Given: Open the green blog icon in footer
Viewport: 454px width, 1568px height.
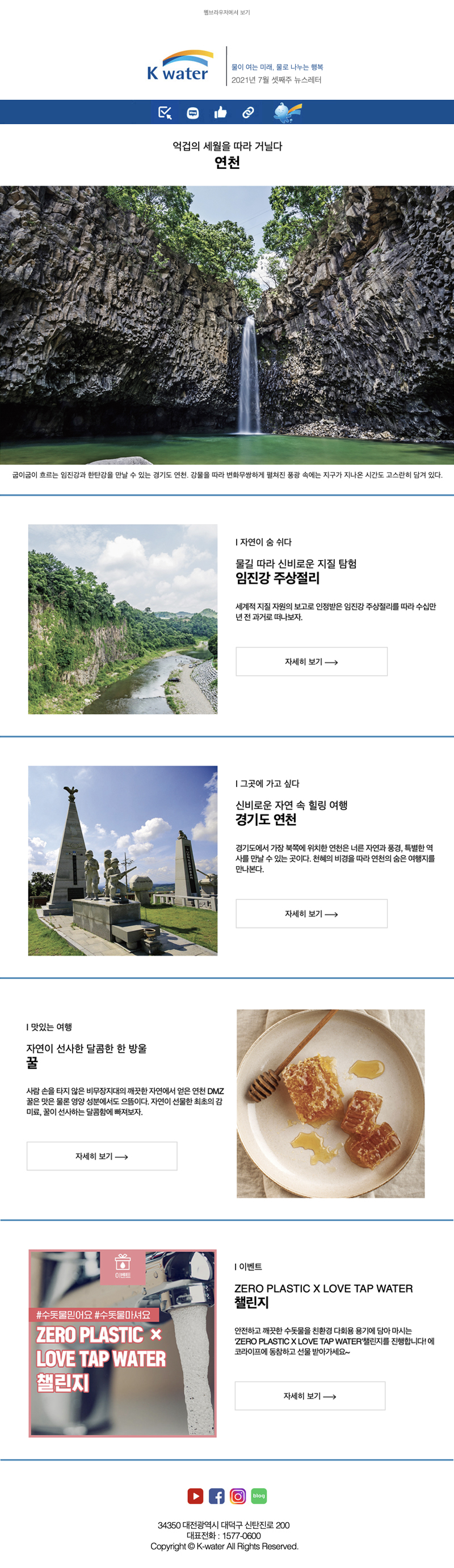Looking at the screenshot, I should point(259,1495).
